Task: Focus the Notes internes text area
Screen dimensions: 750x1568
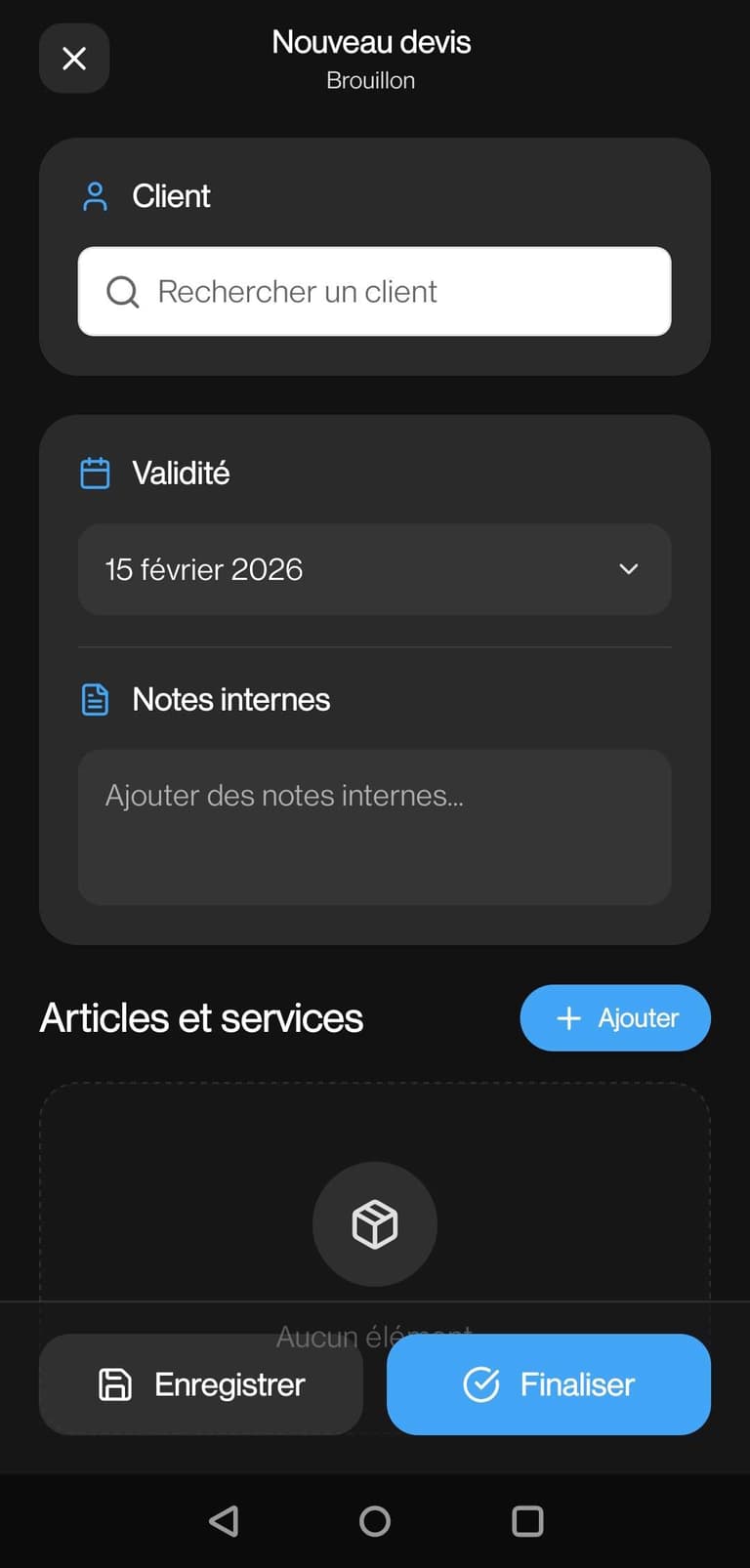Action: coord(374,826)
